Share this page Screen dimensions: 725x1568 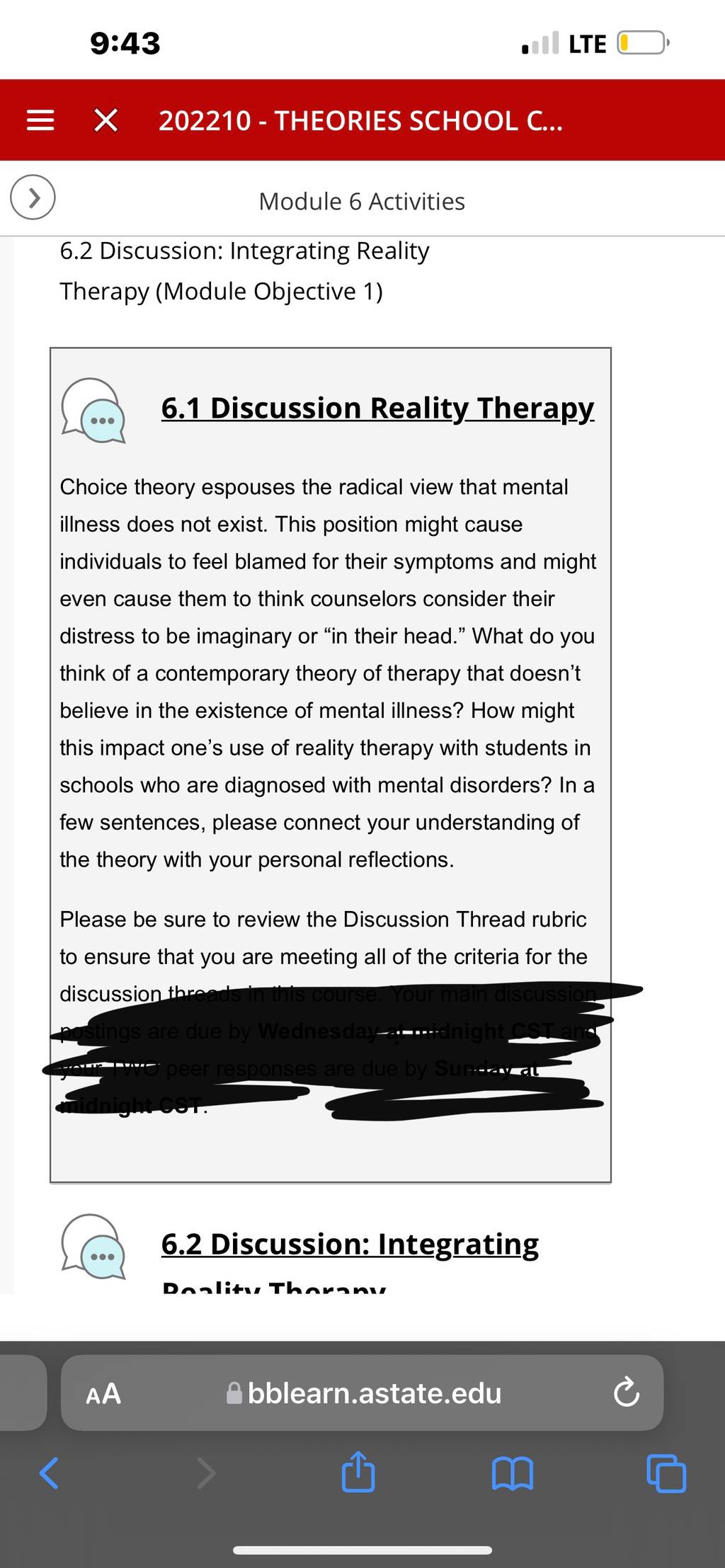pyautogui.click(x=358, y=1472)
